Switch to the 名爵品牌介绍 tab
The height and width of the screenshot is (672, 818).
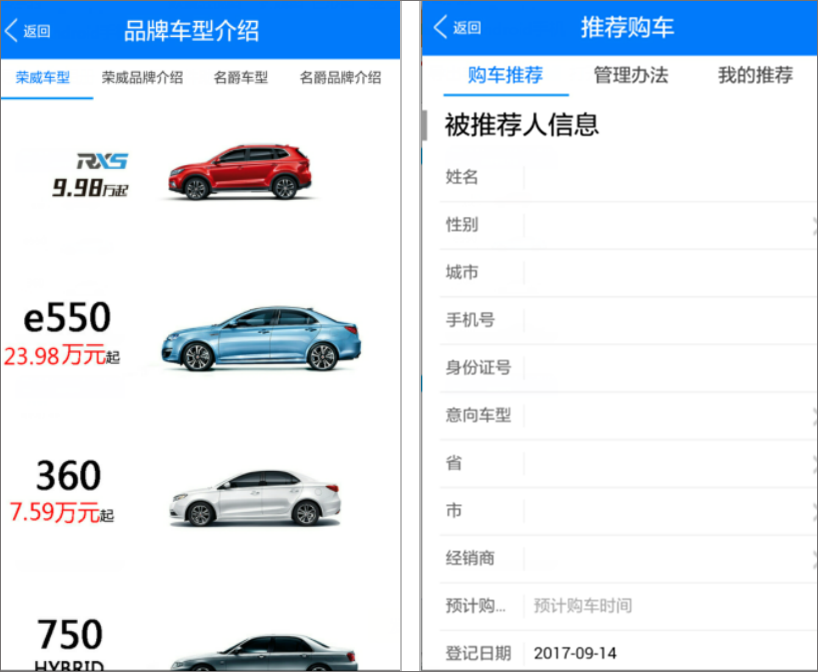pos(340,78)
